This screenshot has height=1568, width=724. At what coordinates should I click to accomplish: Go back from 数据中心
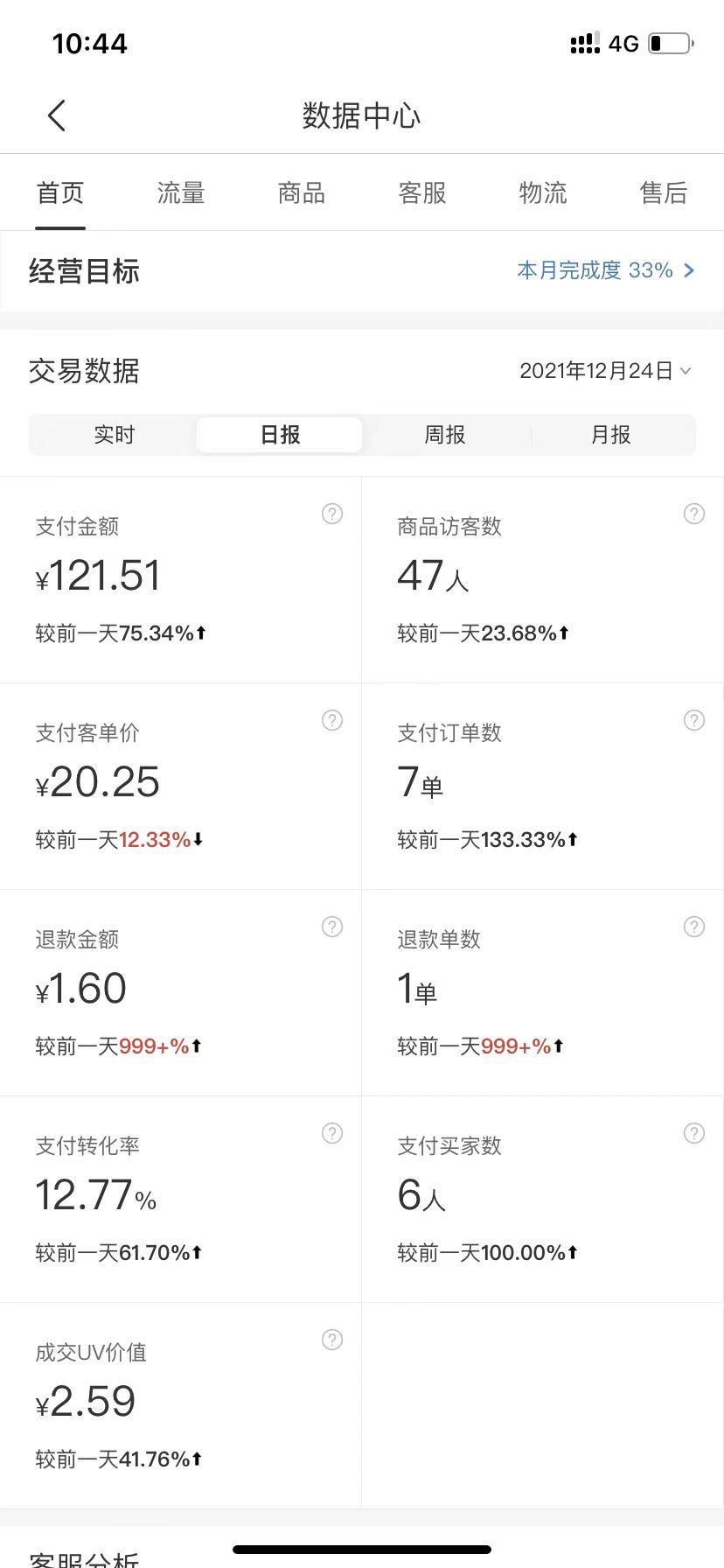click(57, 115)
